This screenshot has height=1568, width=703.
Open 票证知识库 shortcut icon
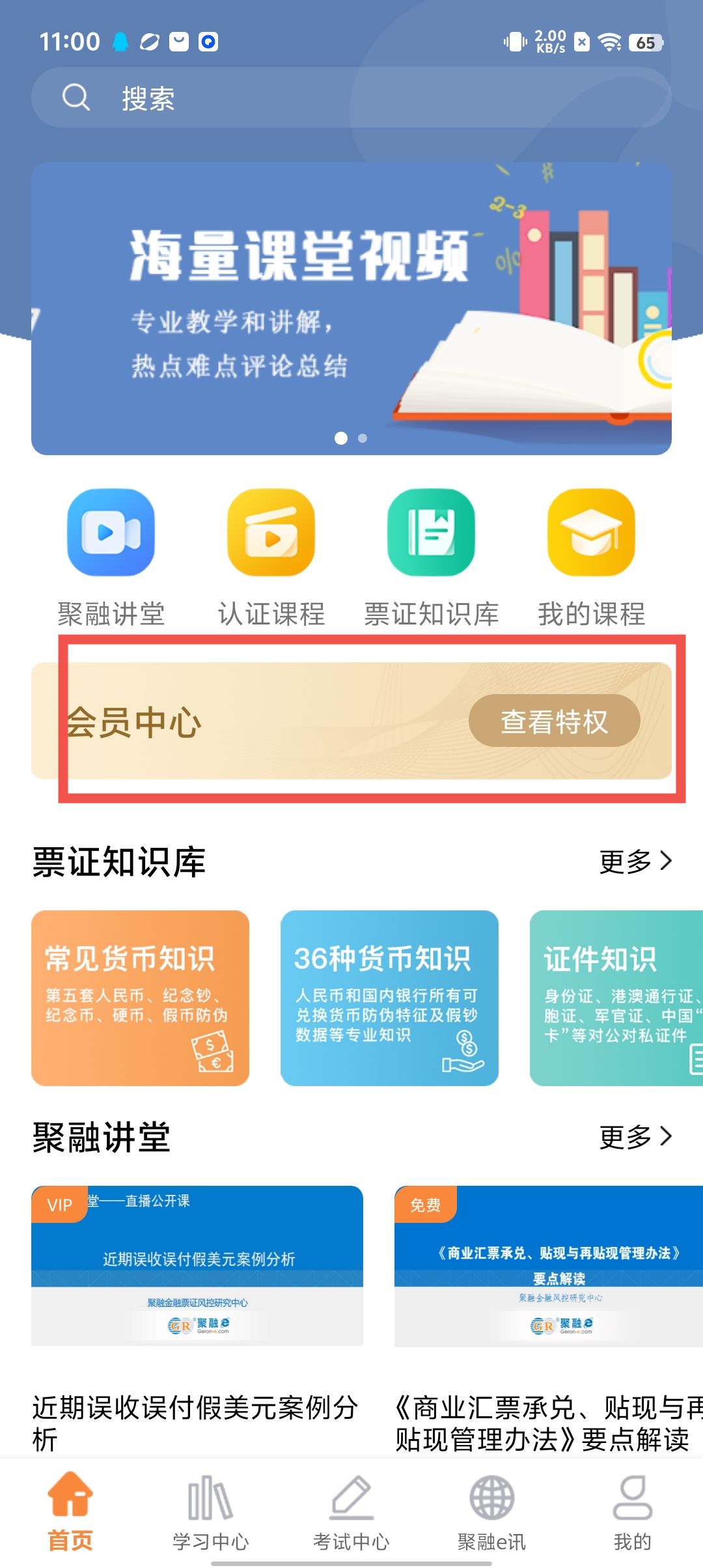[431, 533]
